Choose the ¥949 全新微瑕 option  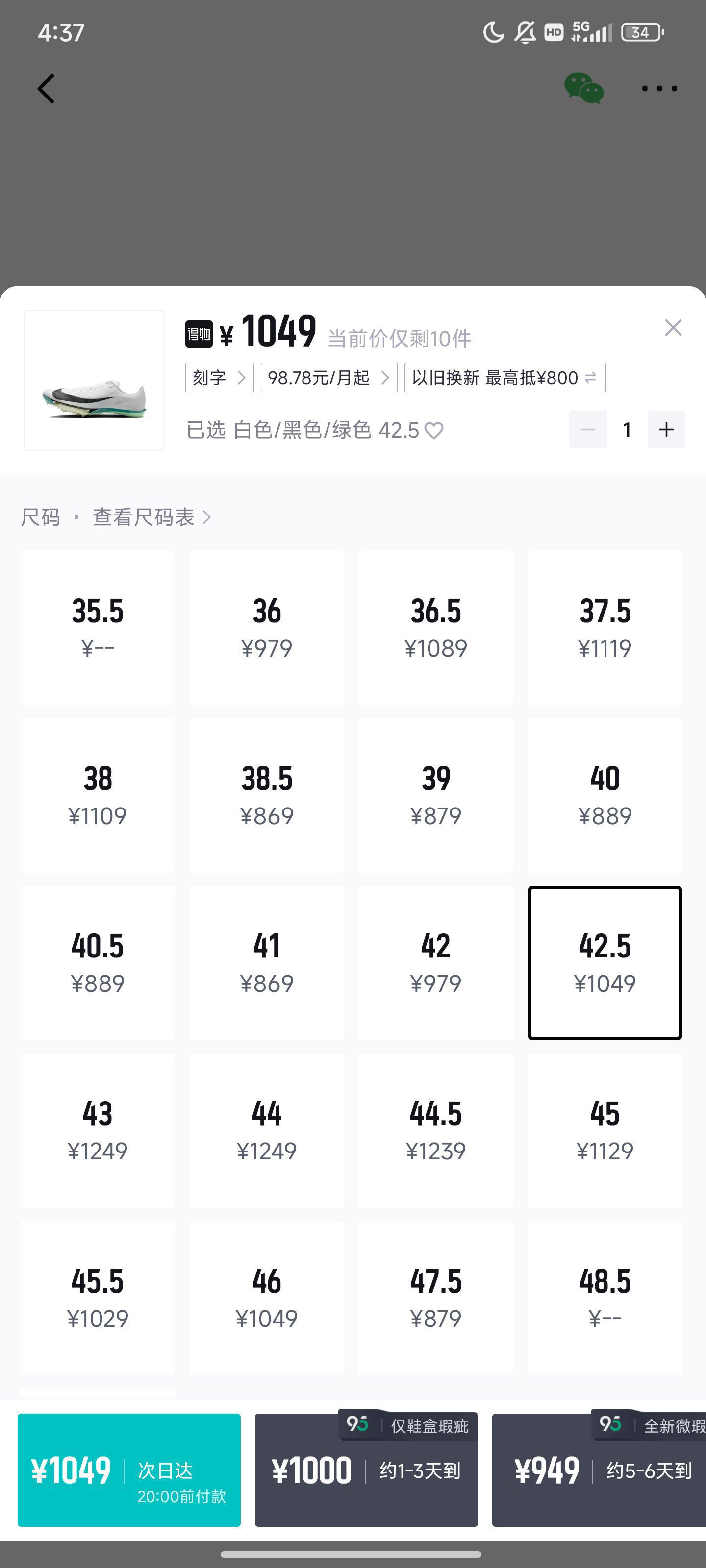599,1470
